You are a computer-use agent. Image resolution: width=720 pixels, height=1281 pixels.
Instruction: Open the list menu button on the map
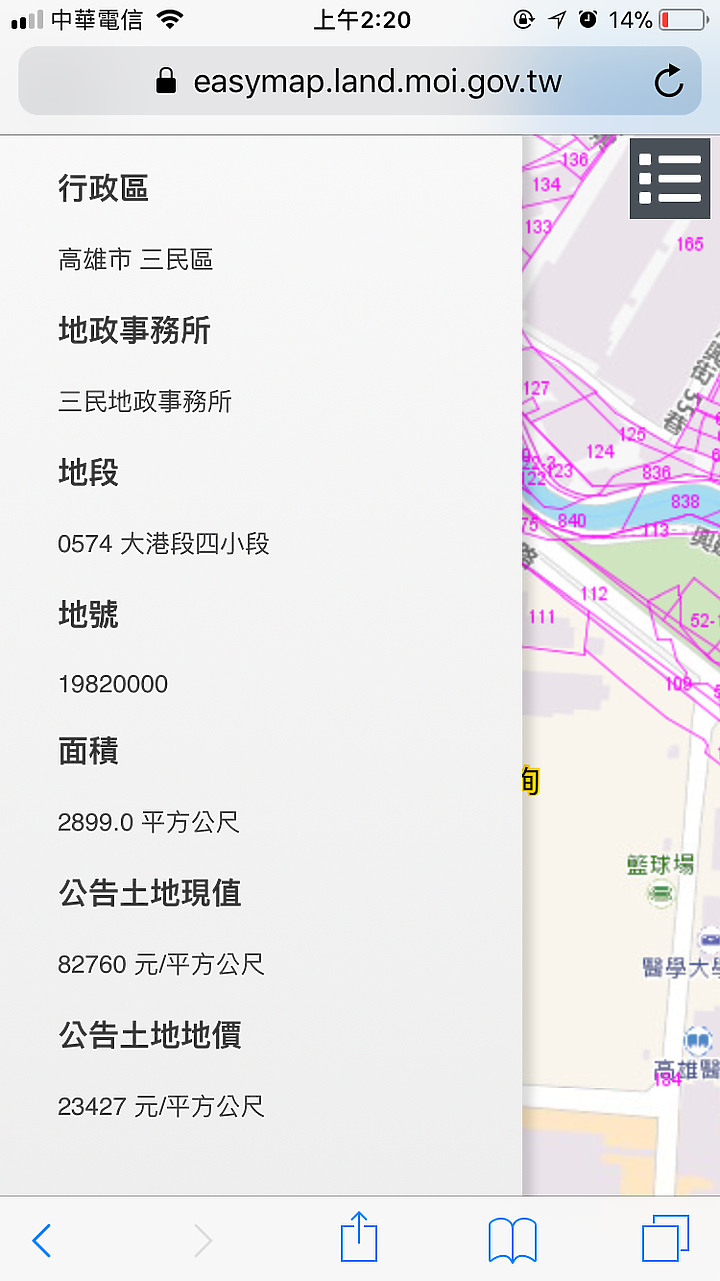tap(670, 179)
